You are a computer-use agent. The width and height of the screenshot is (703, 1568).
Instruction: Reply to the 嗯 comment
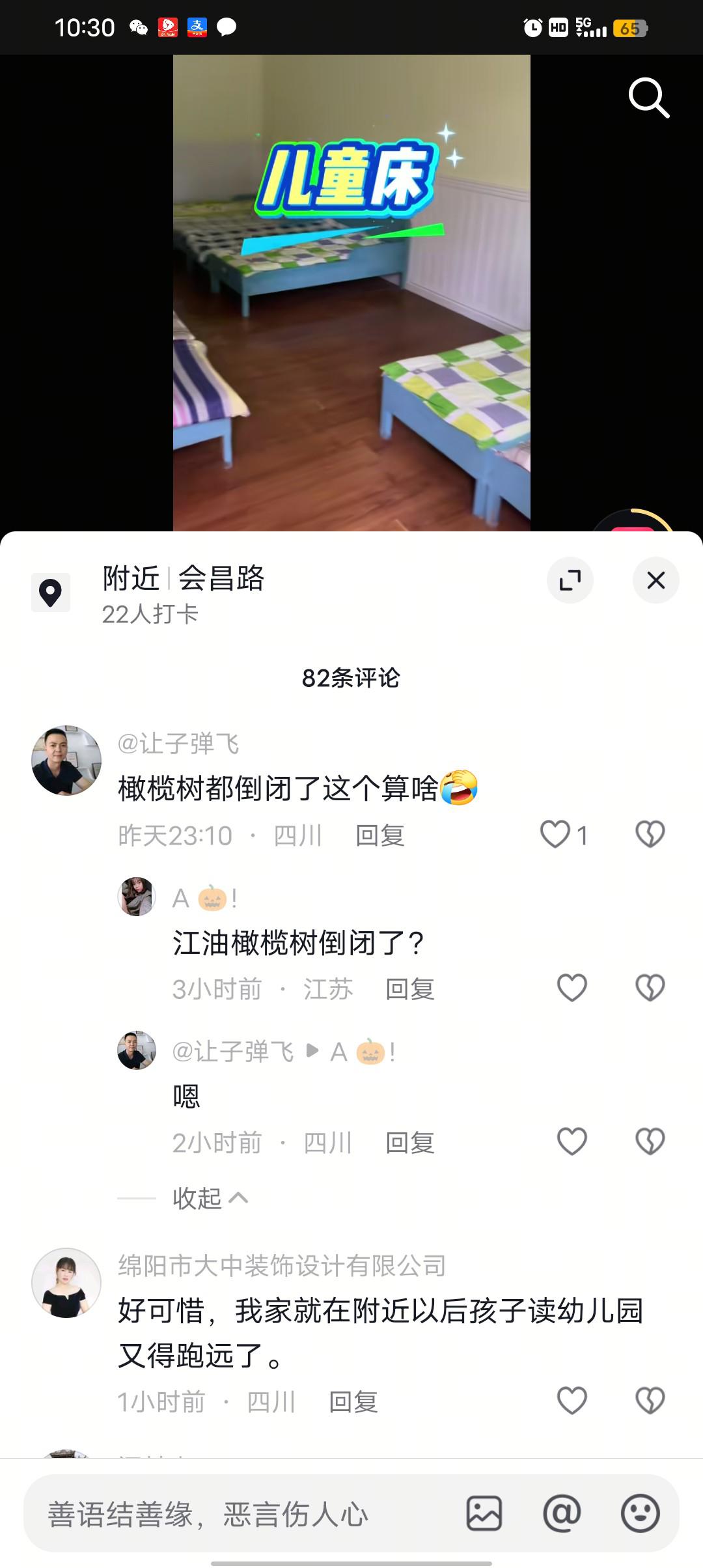click(x=410, y=1143)
